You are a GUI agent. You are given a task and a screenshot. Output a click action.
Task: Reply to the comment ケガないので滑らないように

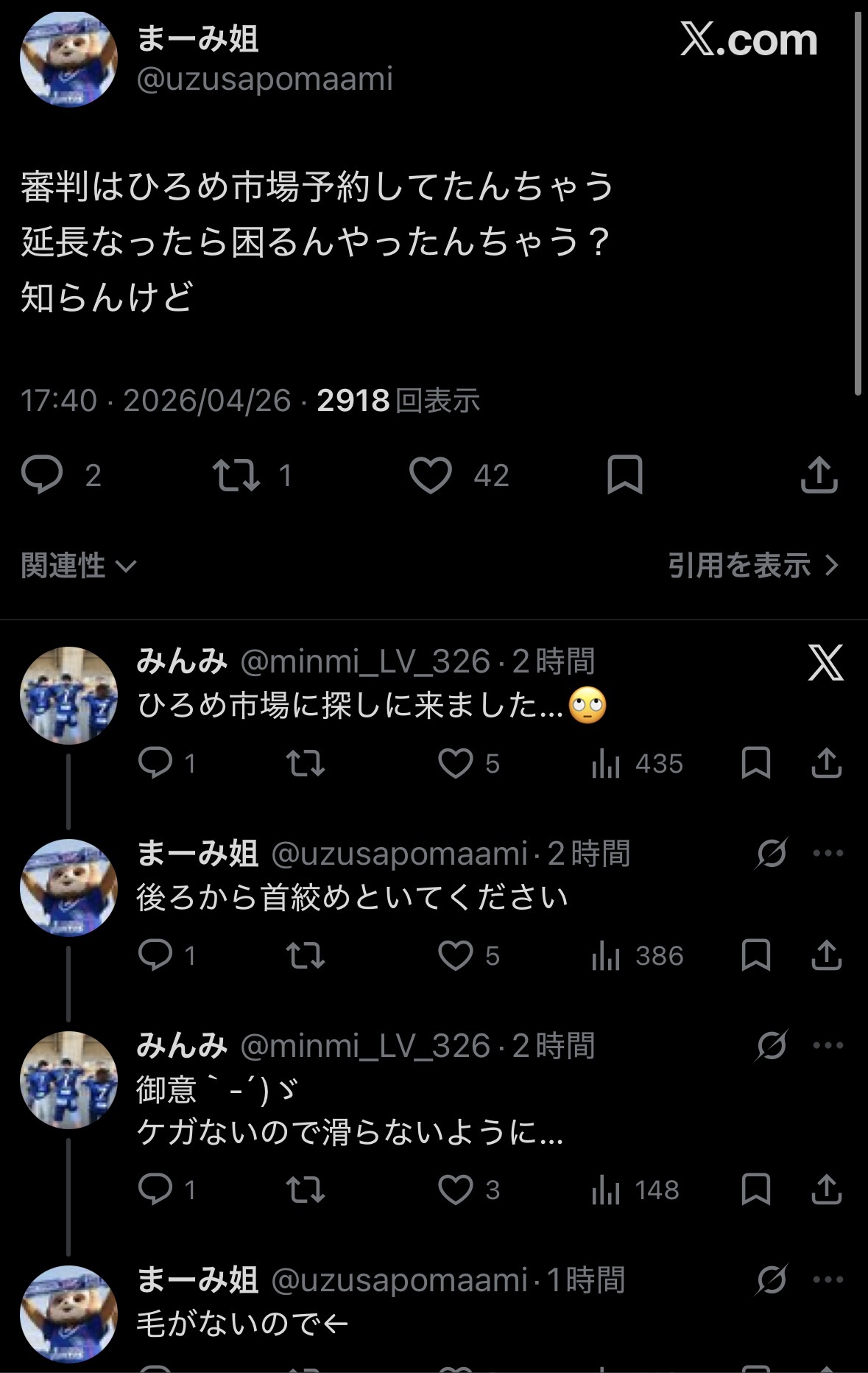155,1190
